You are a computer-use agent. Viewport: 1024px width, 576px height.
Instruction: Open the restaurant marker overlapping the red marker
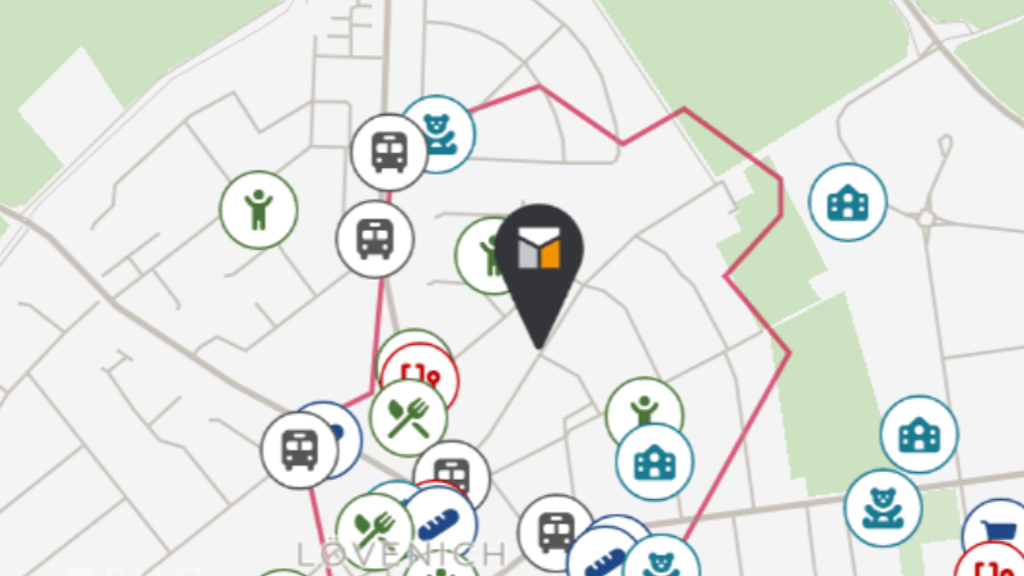pos(409,418)
